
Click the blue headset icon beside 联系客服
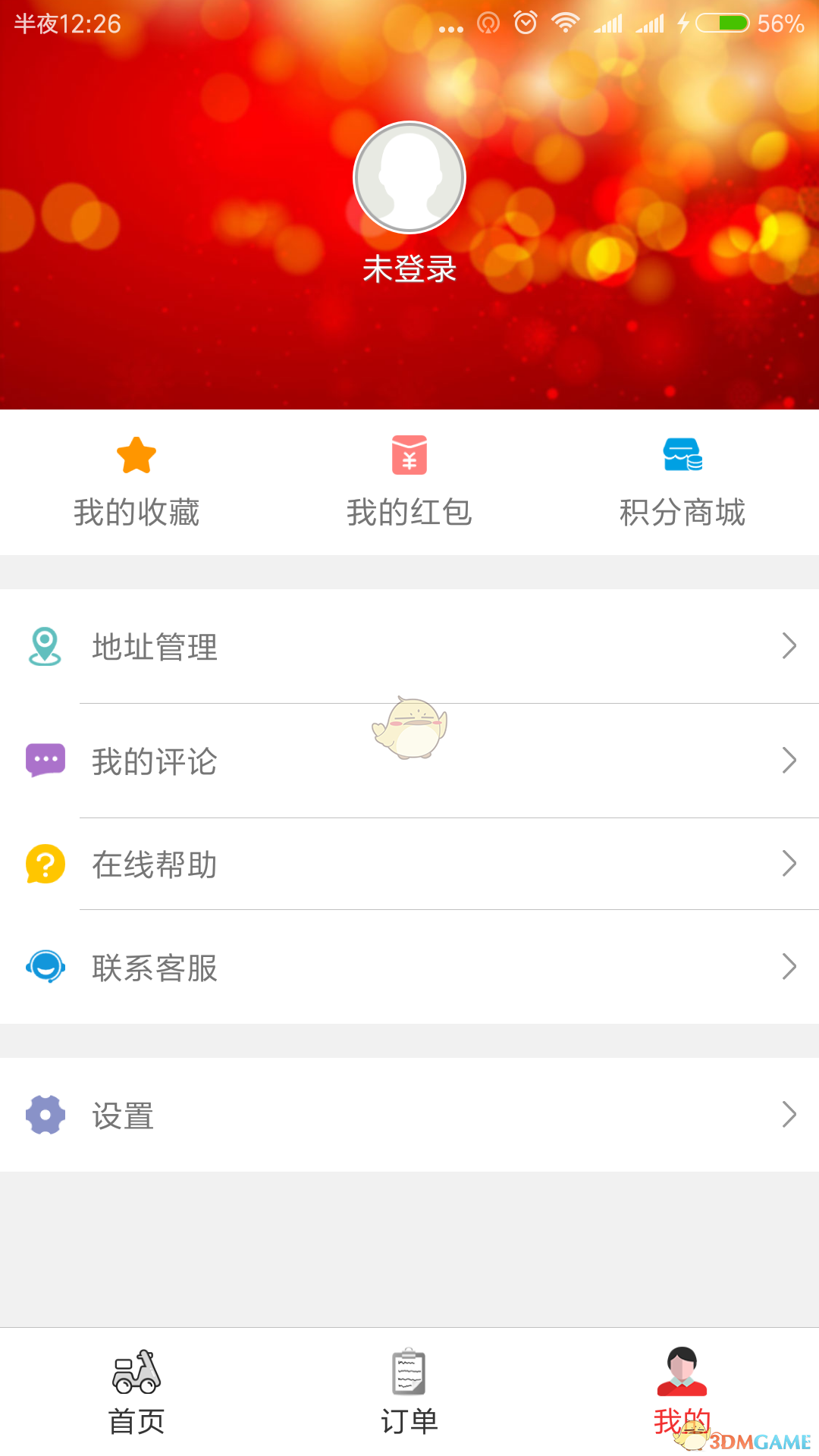click(x=45, y=966)
